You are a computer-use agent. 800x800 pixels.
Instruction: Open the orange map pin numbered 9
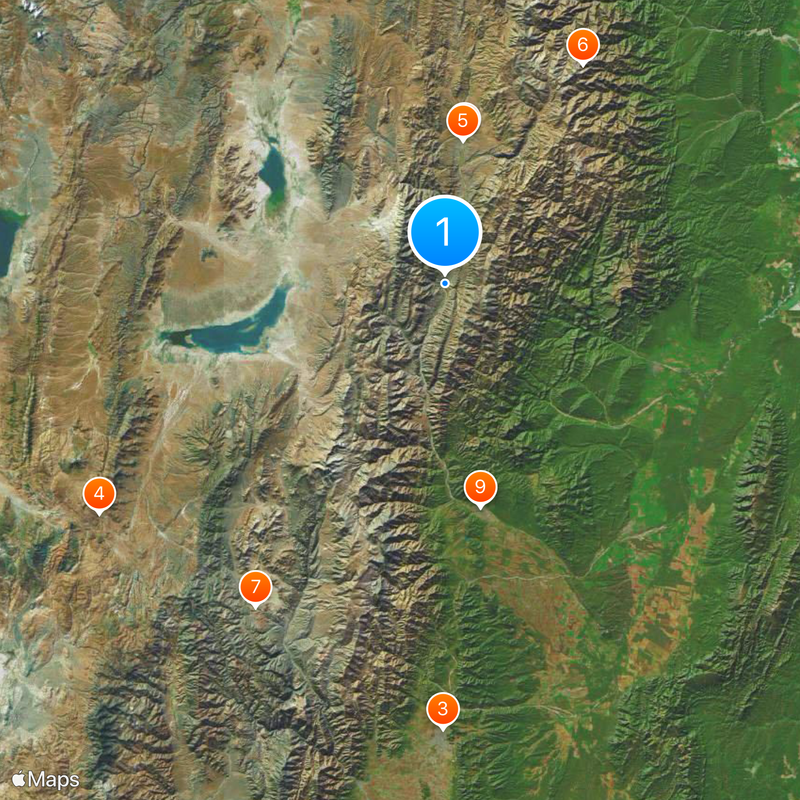480,487
